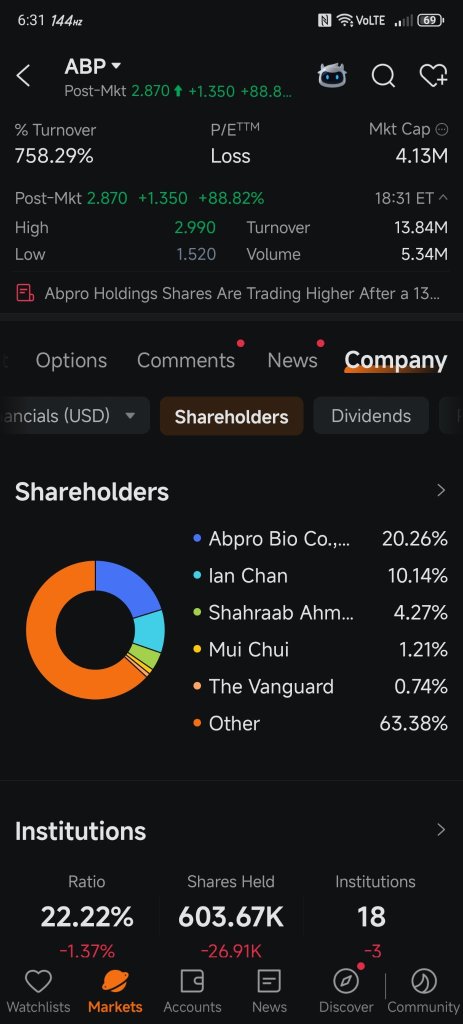Collapse the post-market quote details arrow
The width and height of the screenshot is (463, 1024).
pyautogui.click(x=443, y=197)
